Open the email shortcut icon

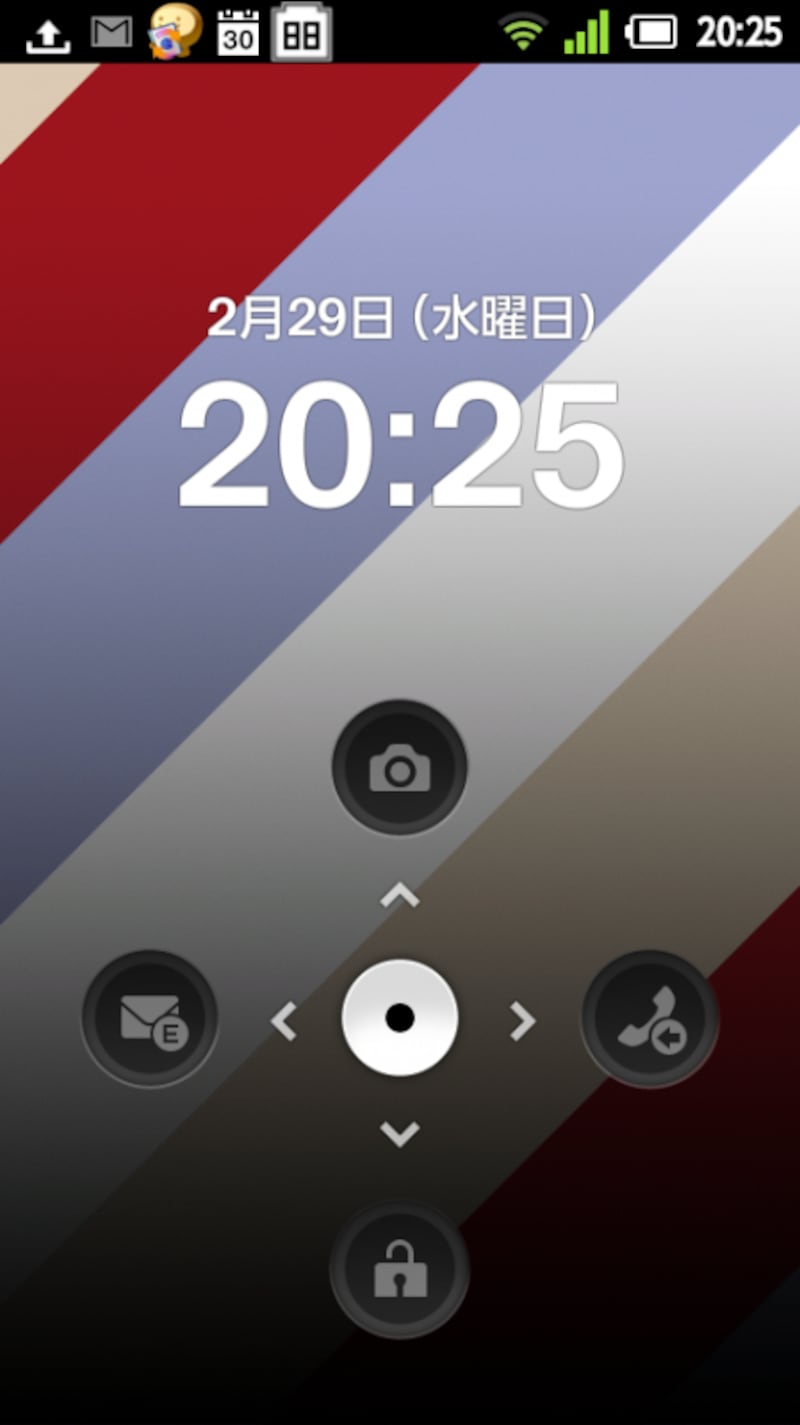click(x=148, y=1016)
